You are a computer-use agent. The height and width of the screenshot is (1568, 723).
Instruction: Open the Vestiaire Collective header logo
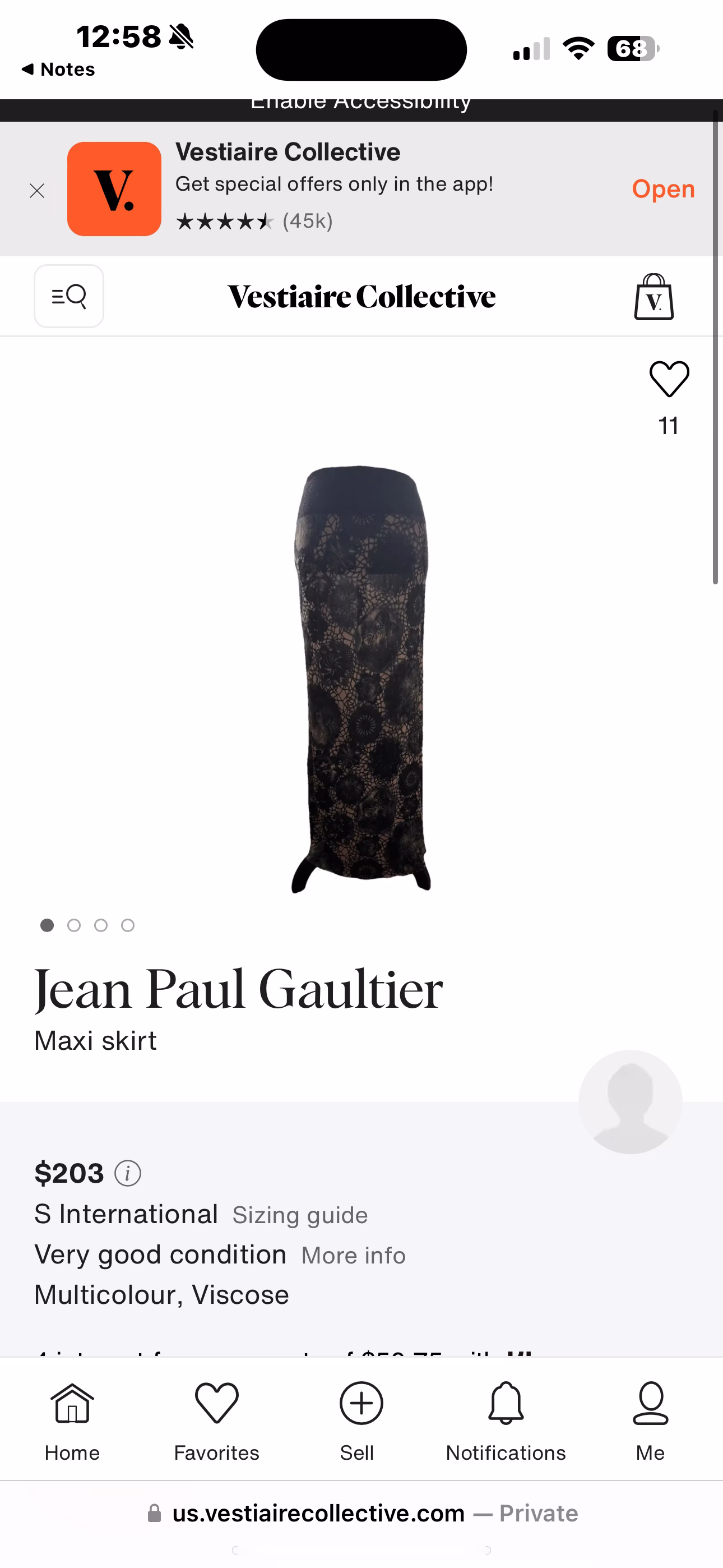click(x=361, y=297)
